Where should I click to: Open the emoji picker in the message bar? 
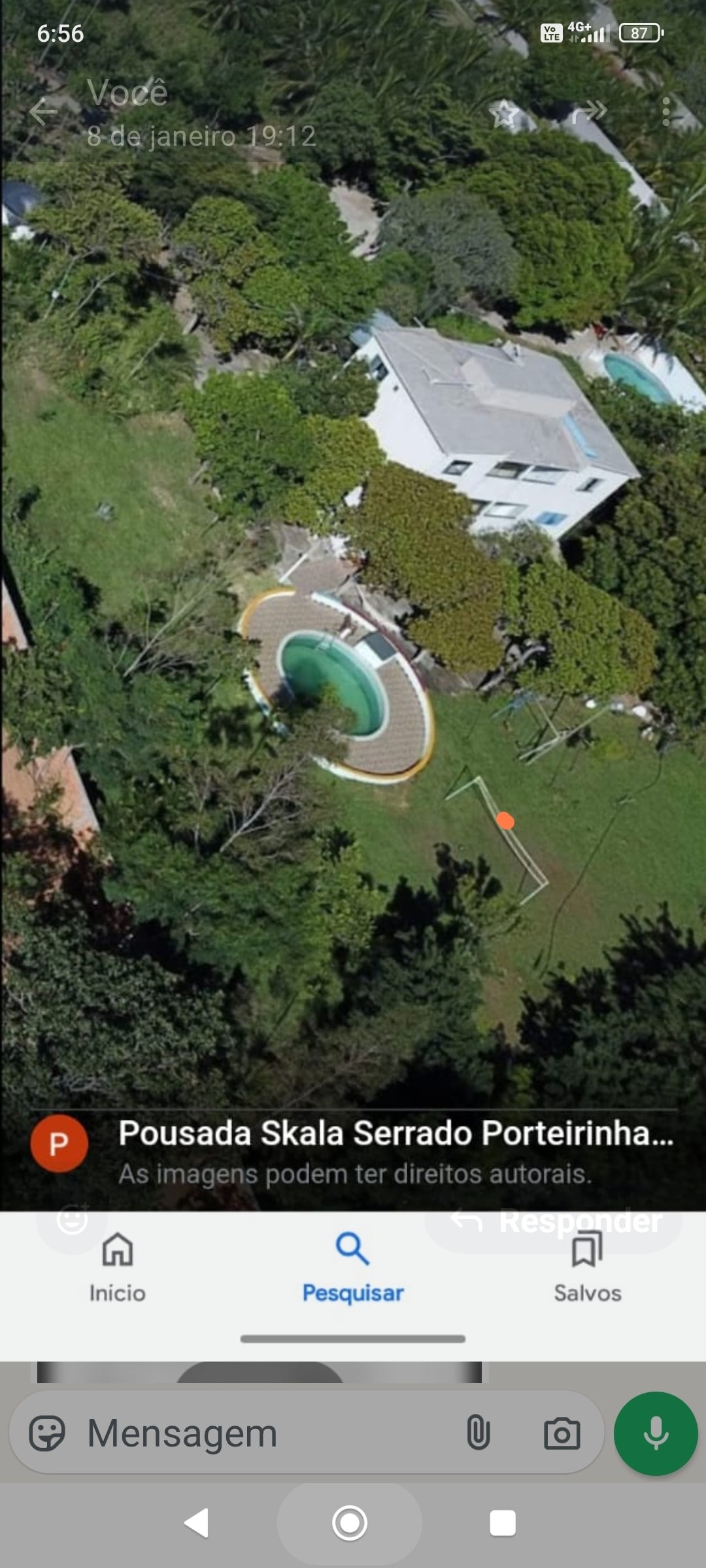47,1433
